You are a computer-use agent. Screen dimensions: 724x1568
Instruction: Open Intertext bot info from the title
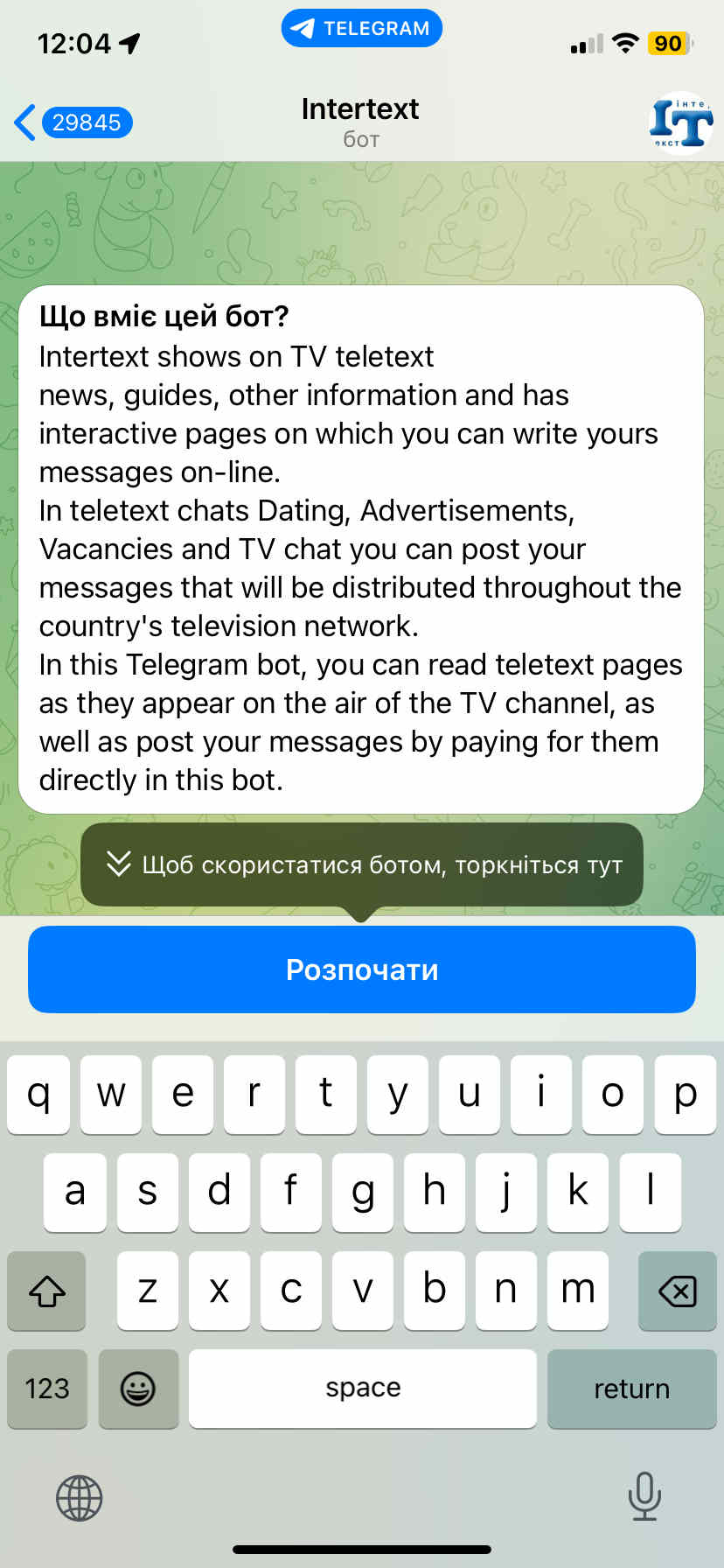point(360,121)
